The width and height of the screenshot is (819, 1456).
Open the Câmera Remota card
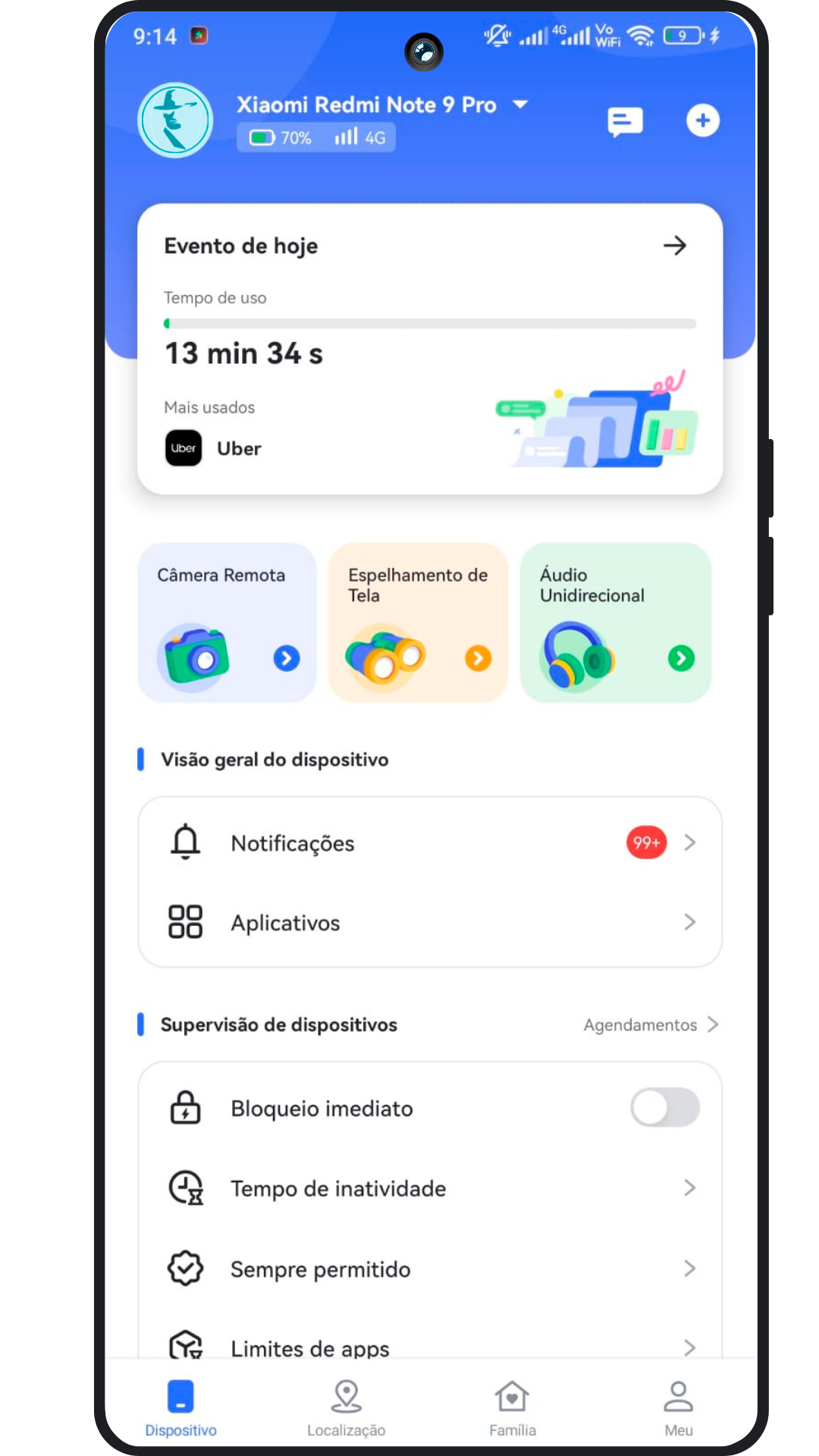click(227, 622)
